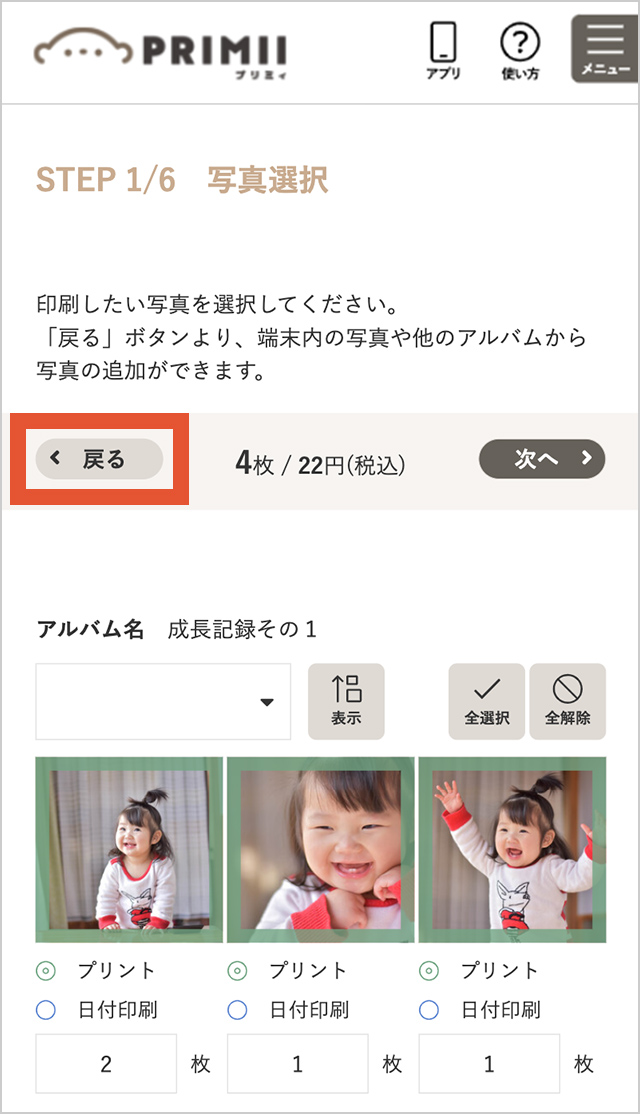Image resolution: width=640 pixels, height=1114 pixels.
Task: Expand the album dropdown under アルバム名
Action: tap(163, 701)
